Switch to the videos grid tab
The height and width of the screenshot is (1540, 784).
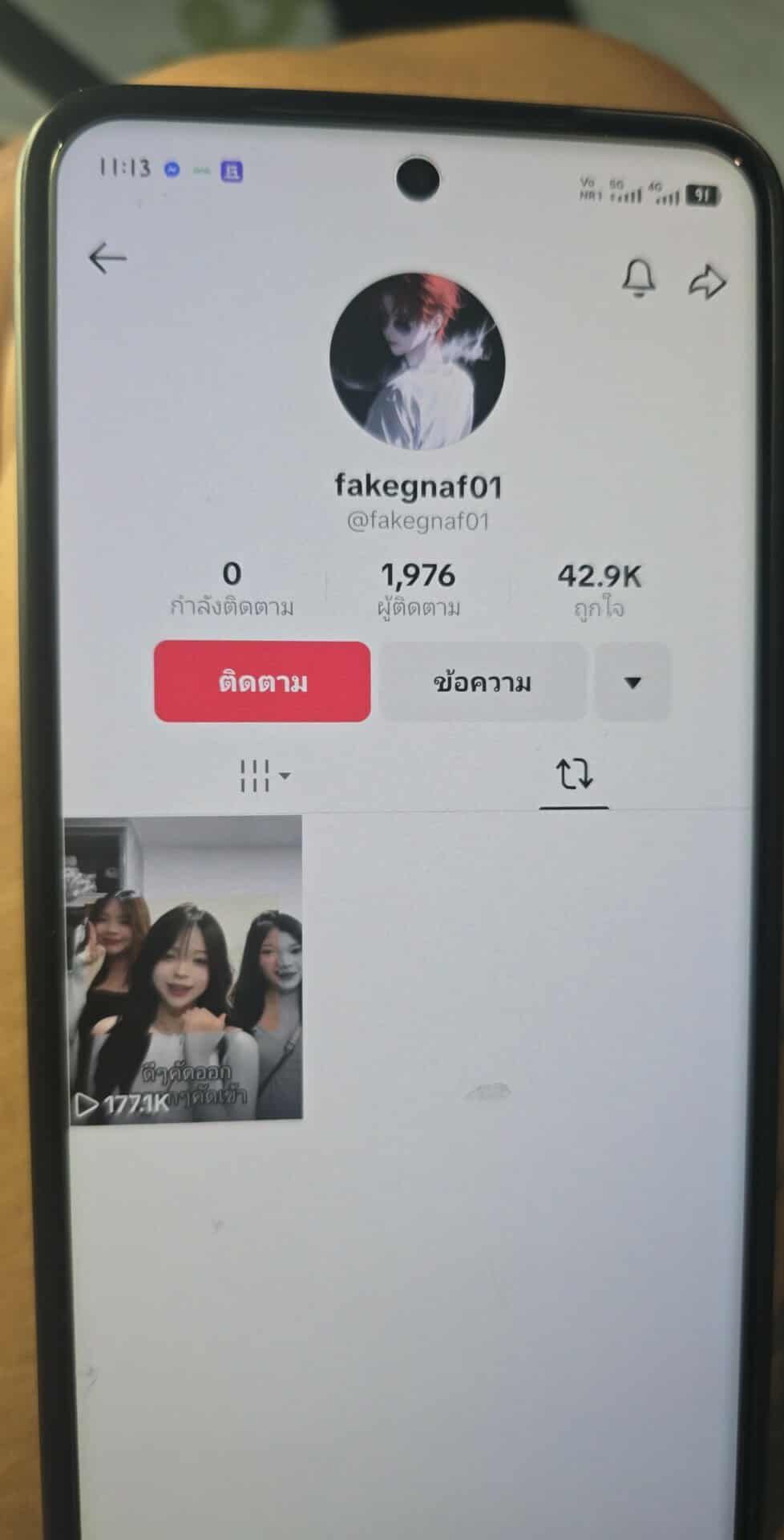[x=263, y=776]
